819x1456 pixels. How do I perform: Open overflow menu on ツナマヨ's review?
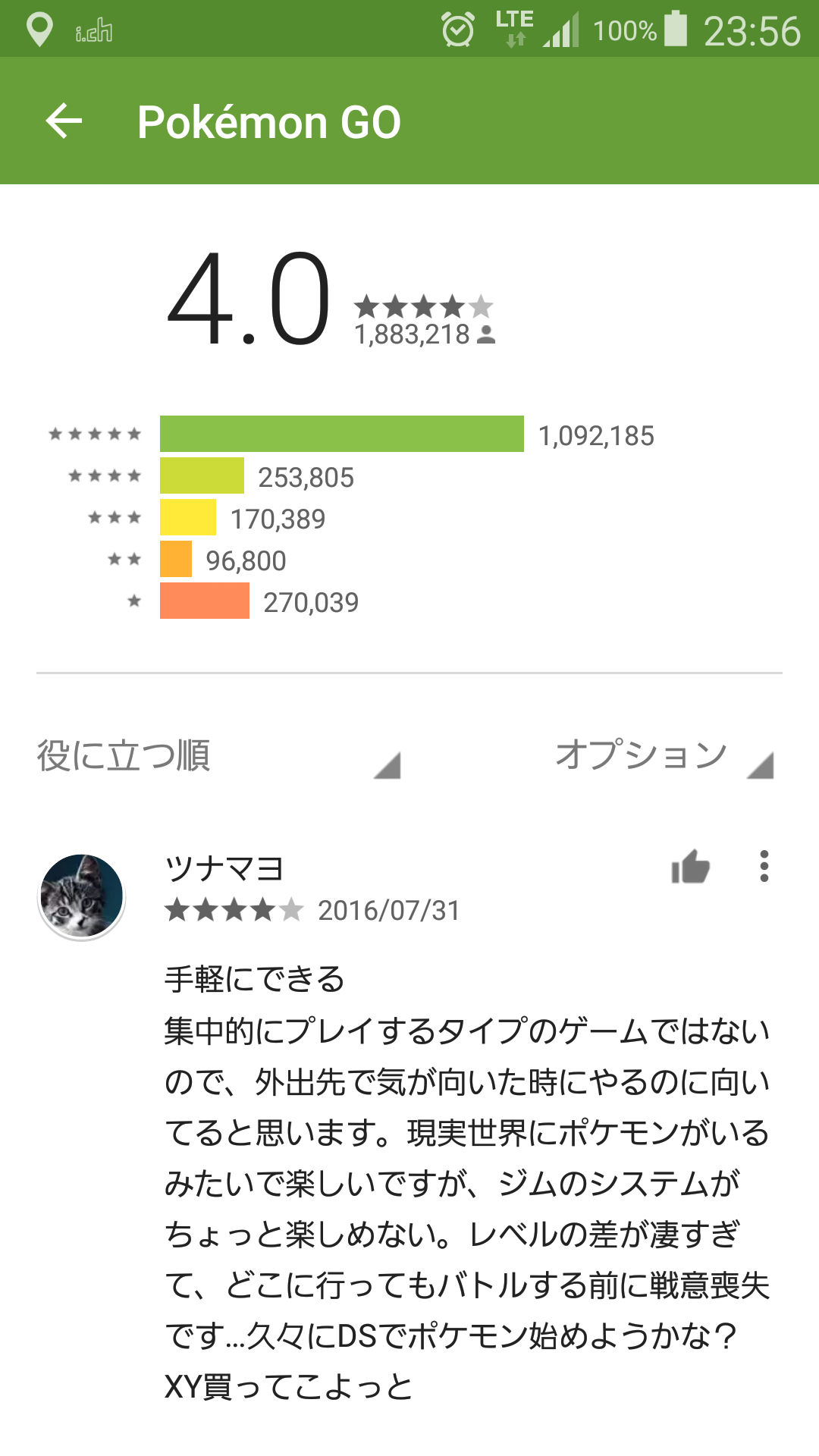click(764, 867)
